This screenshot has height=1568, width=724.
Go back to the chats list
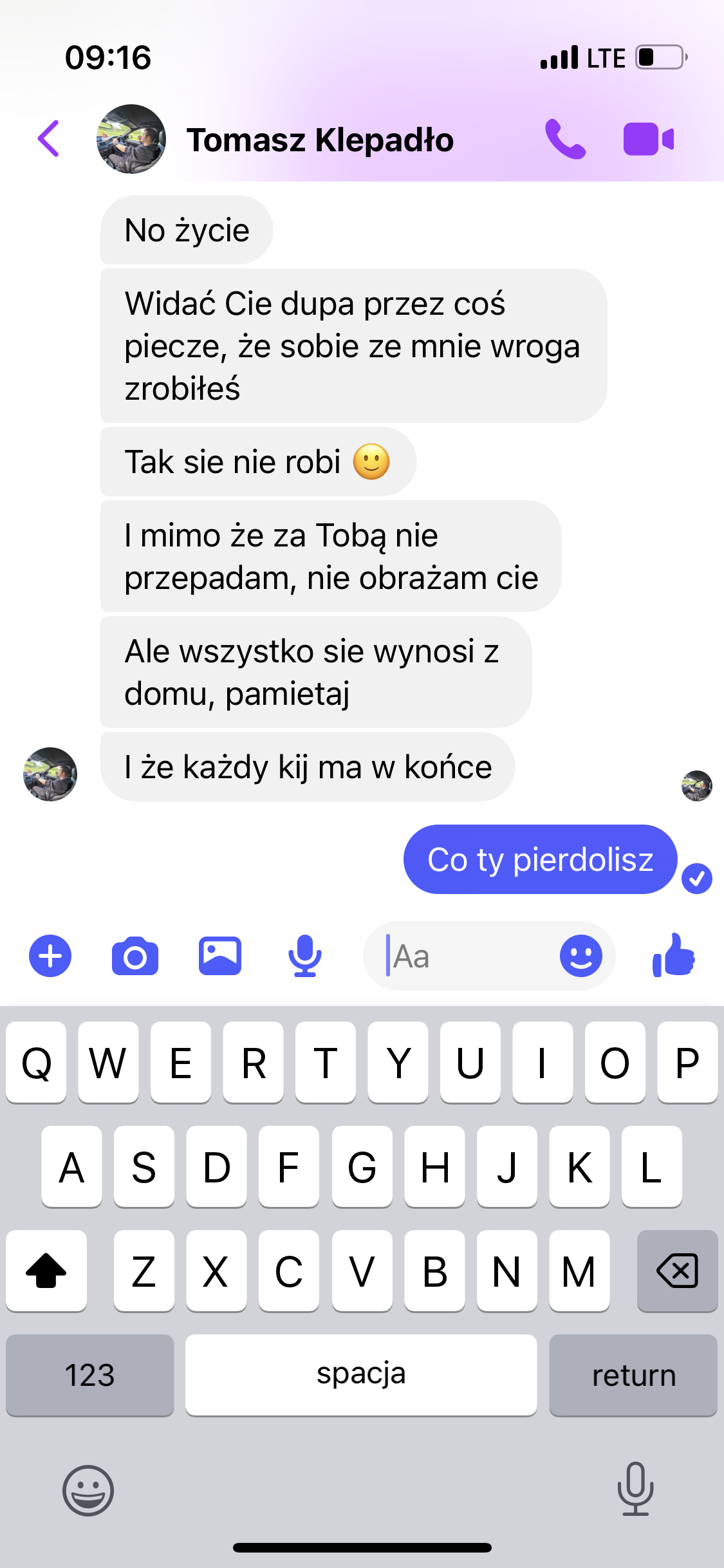pyautogui.click(x=49, y=138)
